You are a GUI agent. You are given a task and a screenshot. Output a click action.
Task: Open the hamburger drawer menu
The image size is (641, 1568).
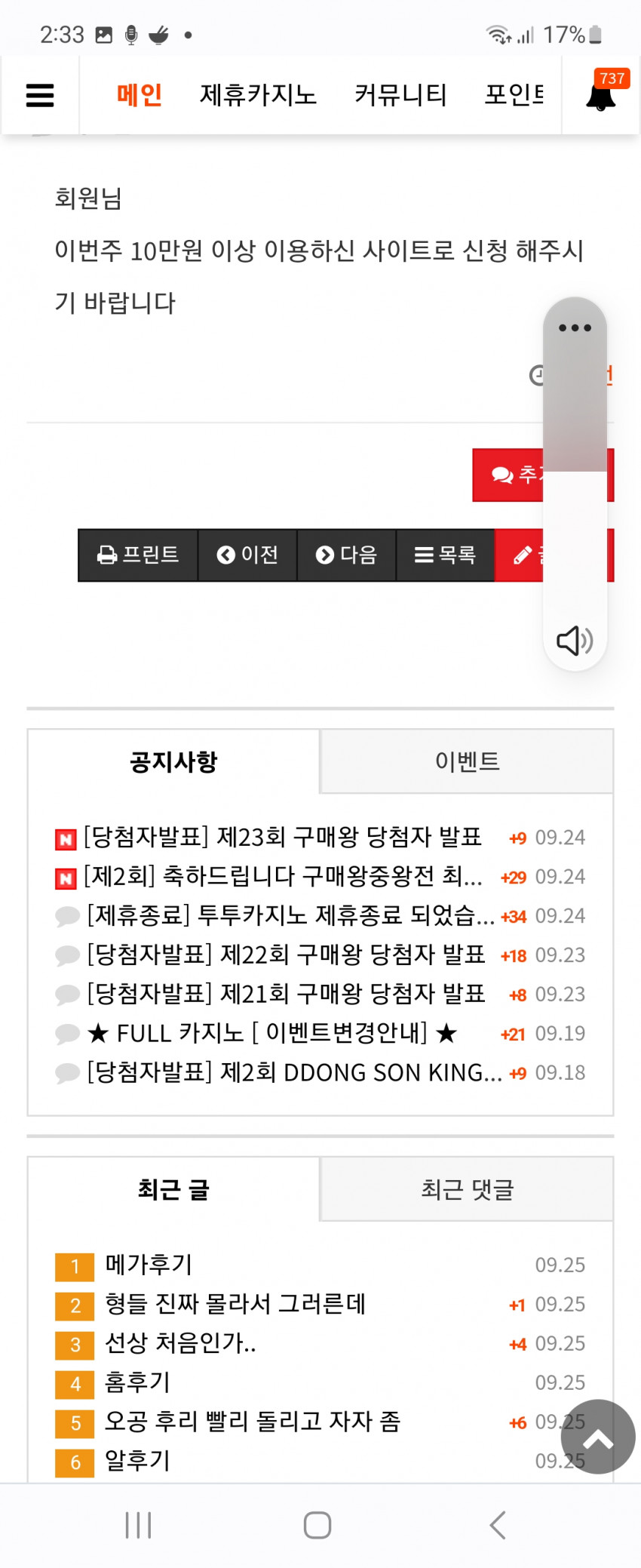click(x=40, y=95)
